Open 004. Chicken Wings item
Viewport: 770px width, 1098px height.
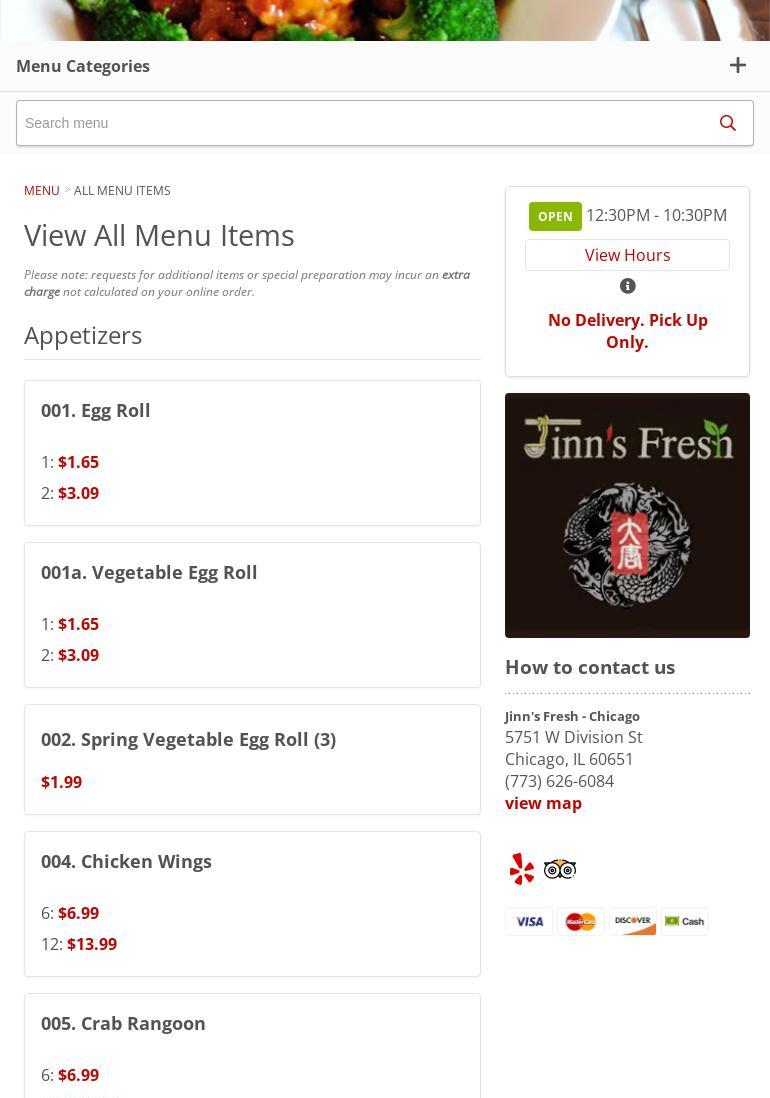[x=126, y=861]
